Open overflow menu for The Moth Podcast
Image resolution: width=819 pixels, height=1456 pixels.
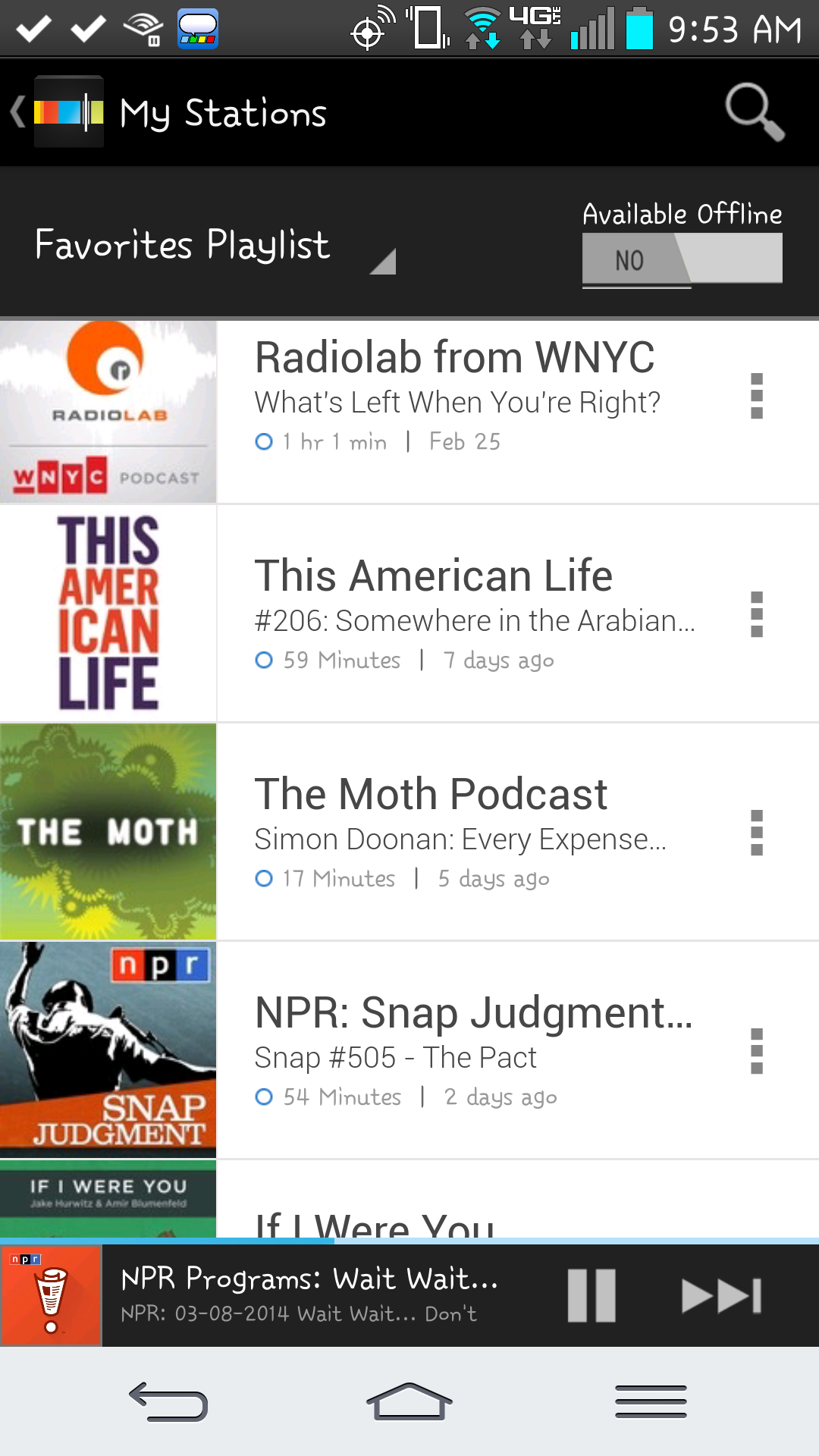coord(756,833)
